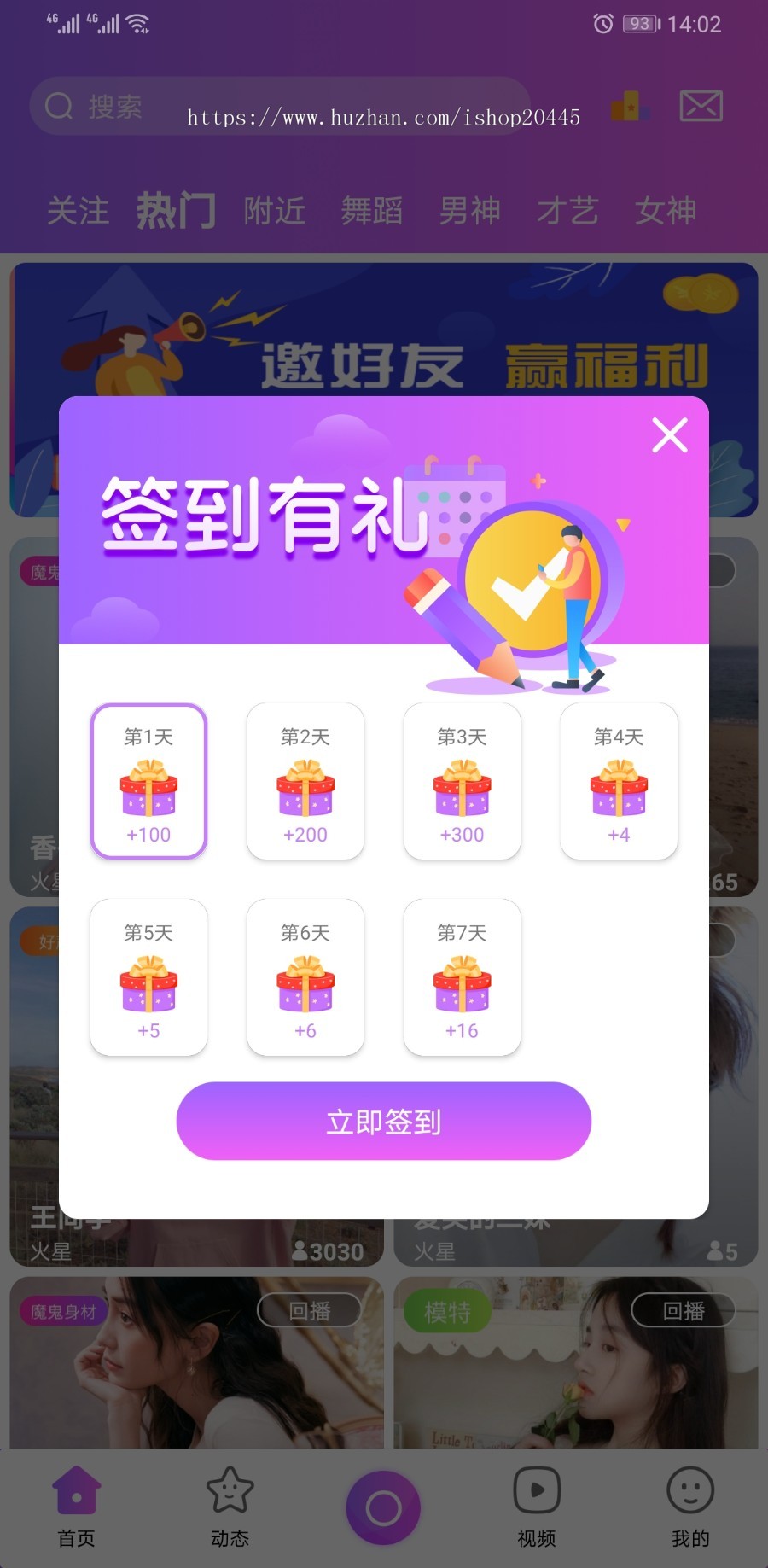This screenshot has width=768, height=1568.
Task: Select the 第1天 reward card
Action: pyautogui.click(x=148, y=780)
